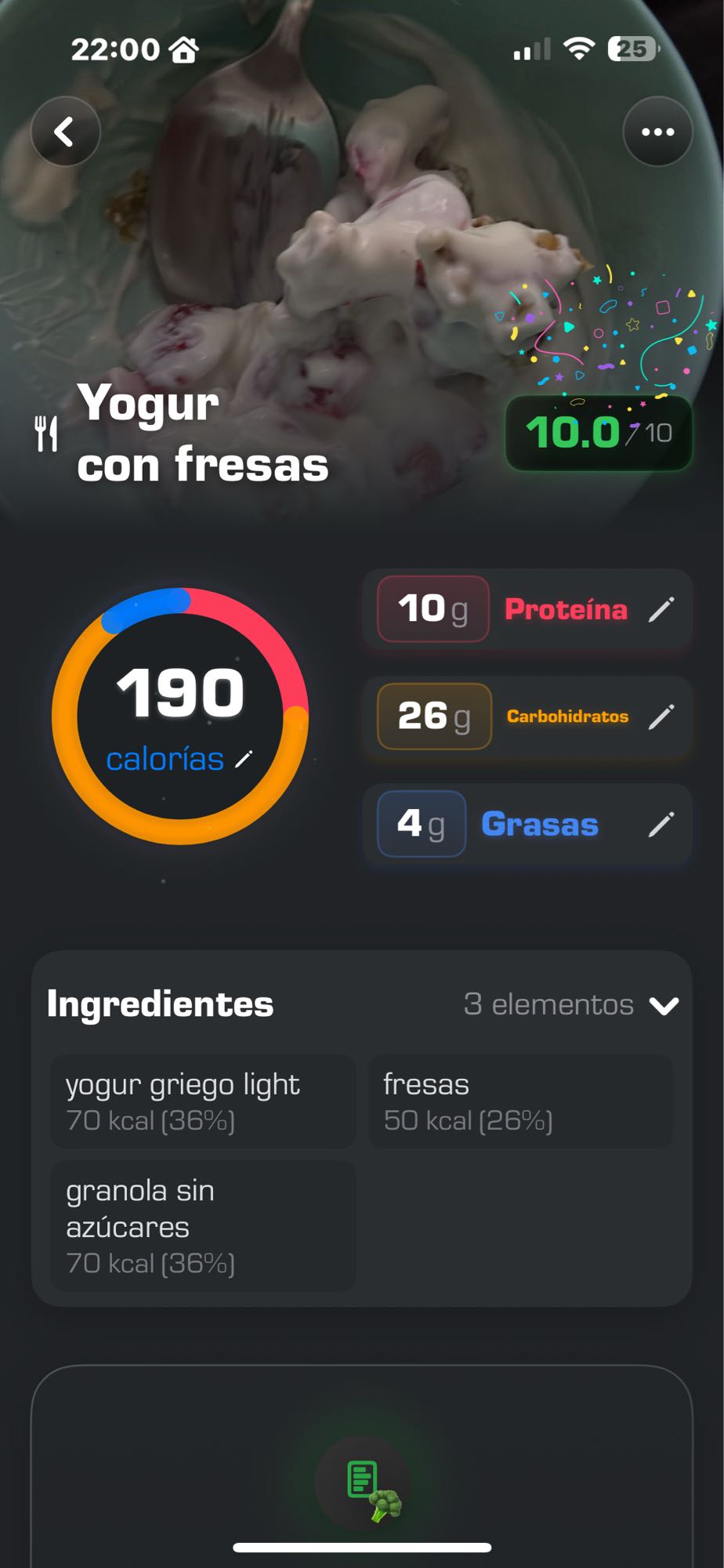Screen dimensions: 724x1568
Task: Open the yogur griego light ingredient
Action: (x=203, y=1102)
